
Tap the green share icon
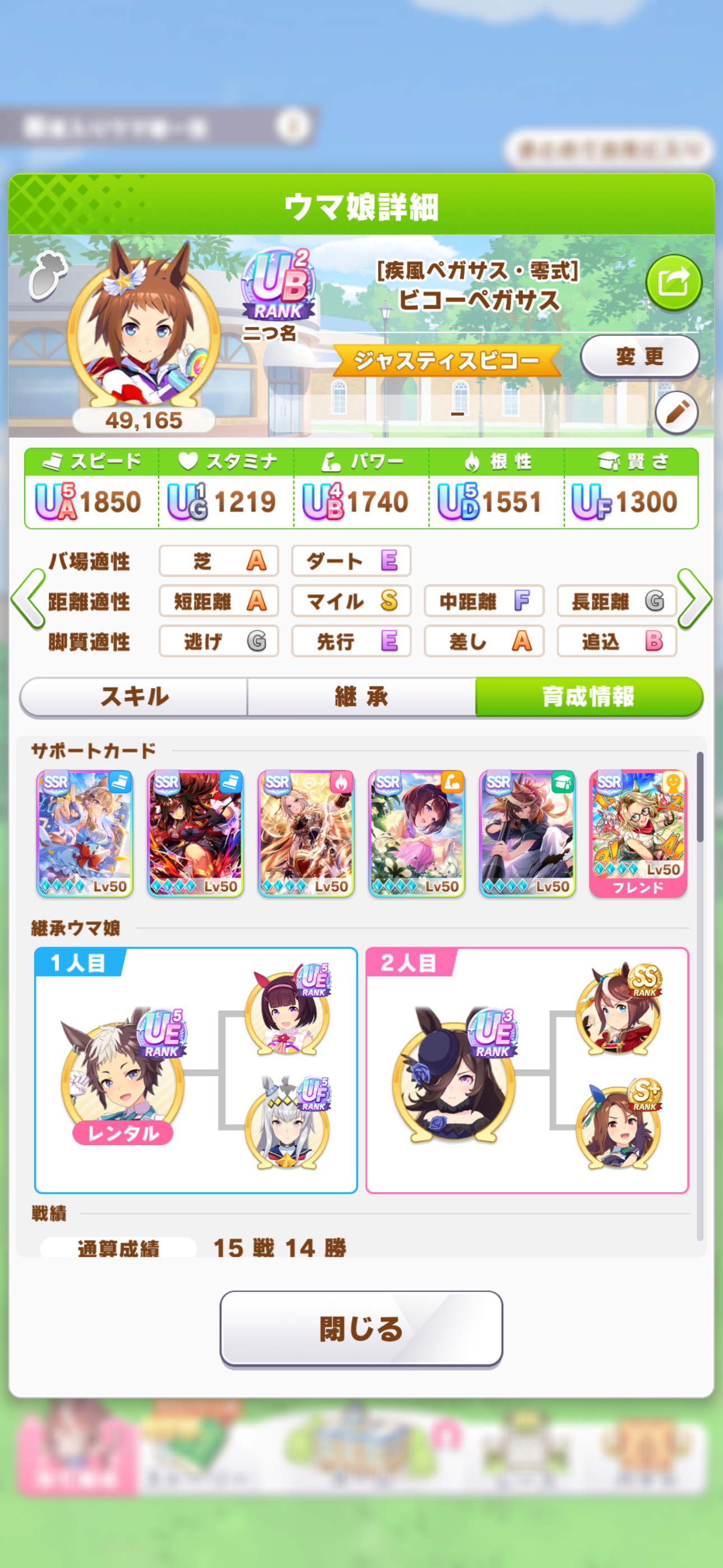pos(673,283)
